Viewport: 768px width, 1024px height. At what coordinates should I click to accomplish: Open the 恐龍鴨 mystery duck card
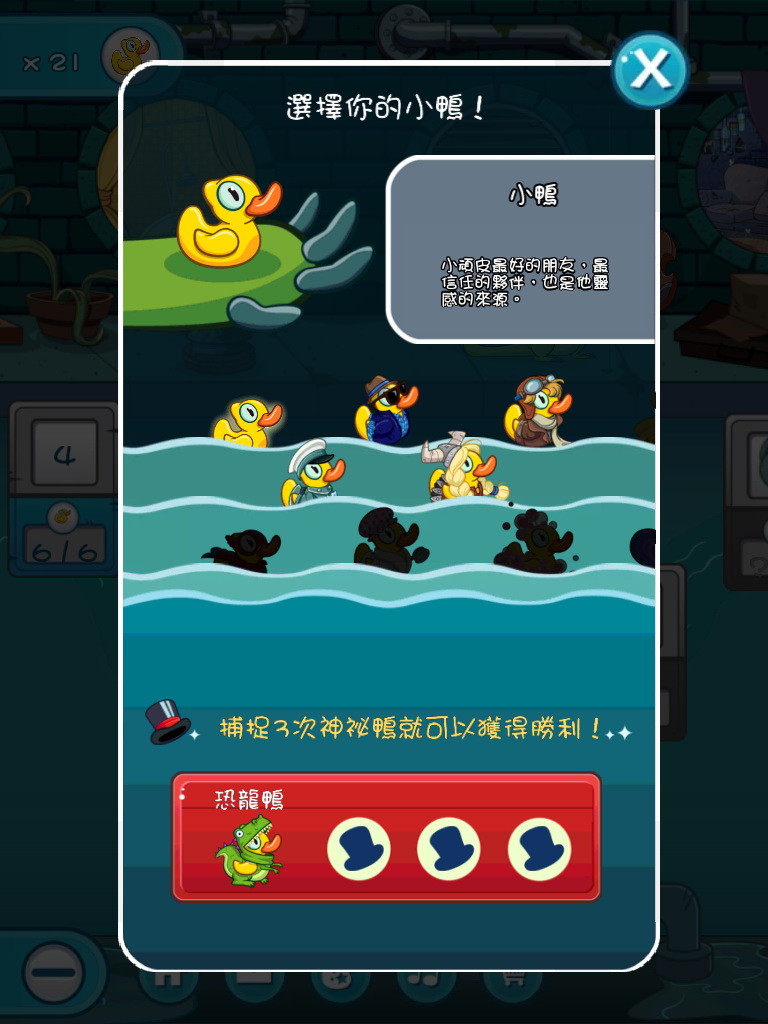coord(386,837)
